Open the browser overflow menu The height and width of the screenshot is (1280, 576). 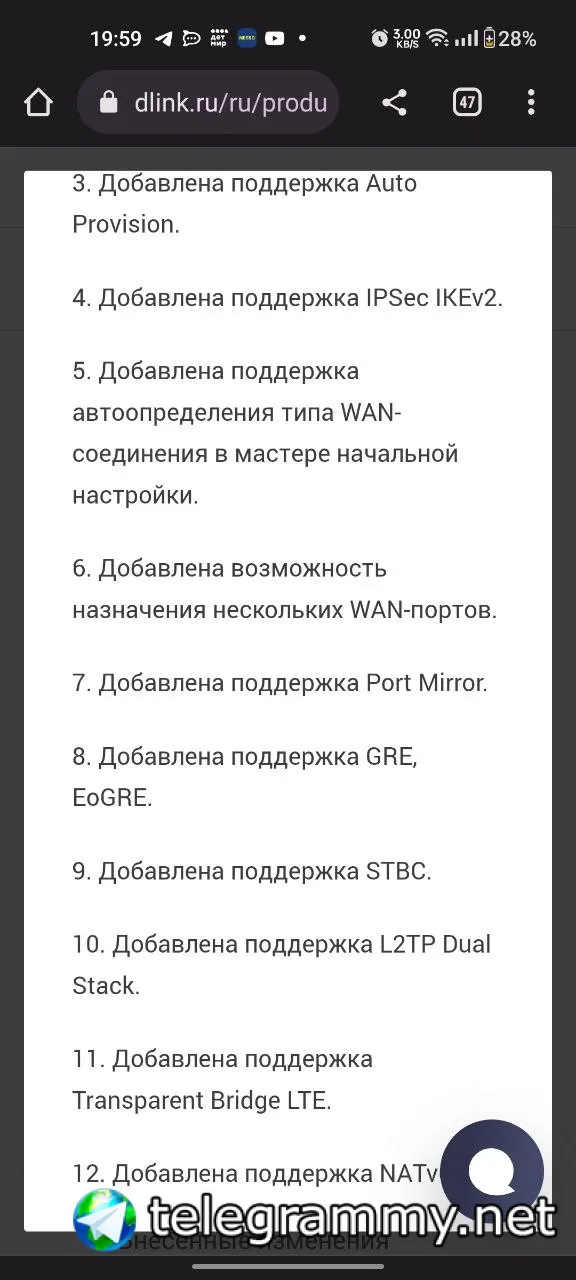531,102
